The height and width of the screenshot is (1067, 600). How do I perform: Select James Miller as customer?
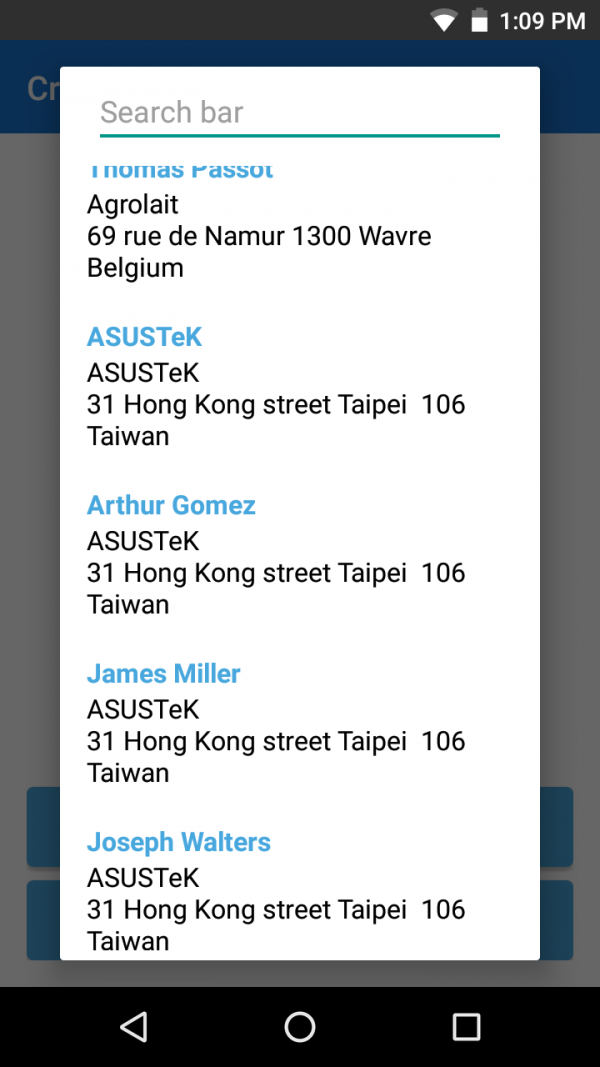pyautogui.click(x=275, y=723)
